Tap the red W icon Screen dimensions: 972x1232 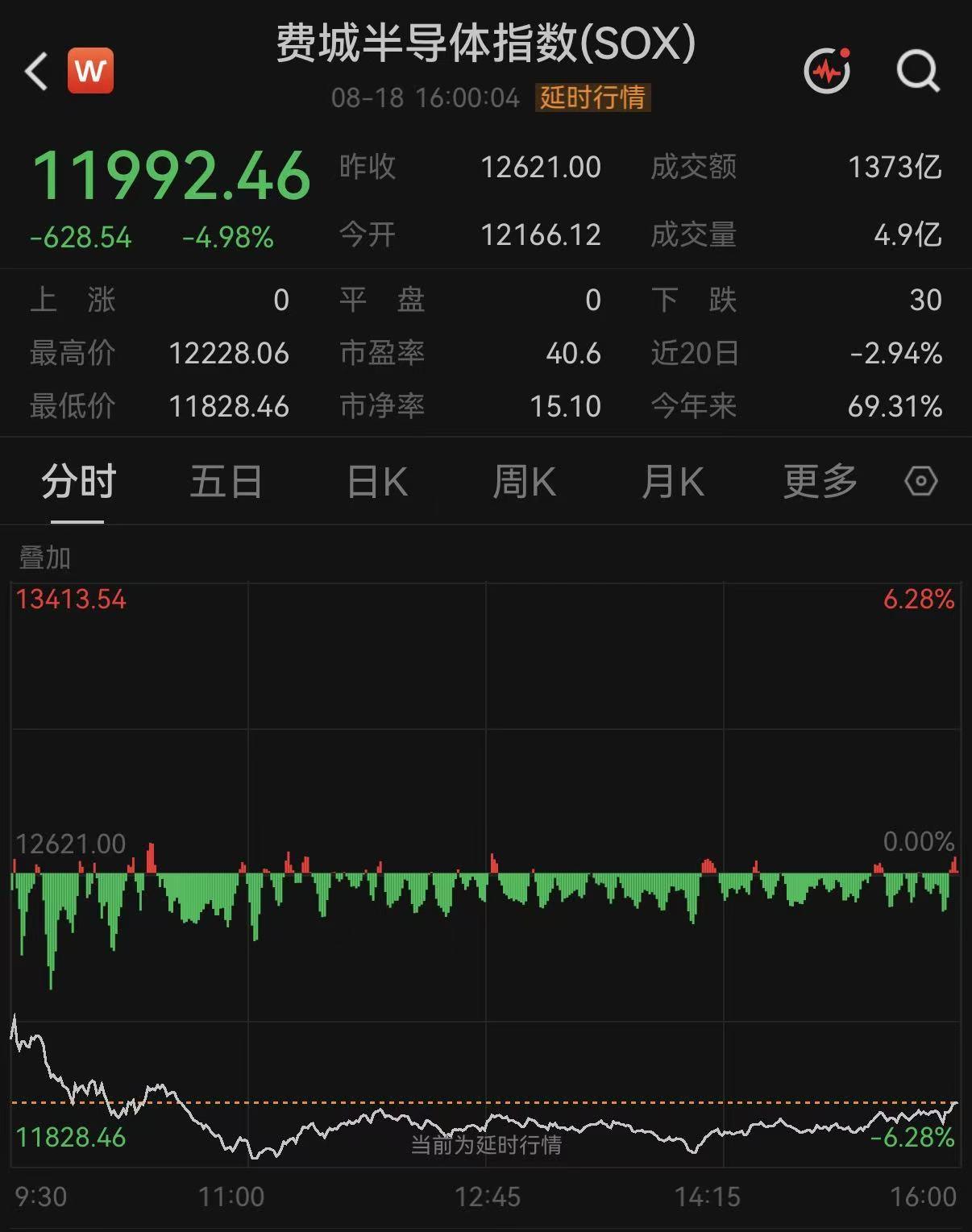coord(90,71)
